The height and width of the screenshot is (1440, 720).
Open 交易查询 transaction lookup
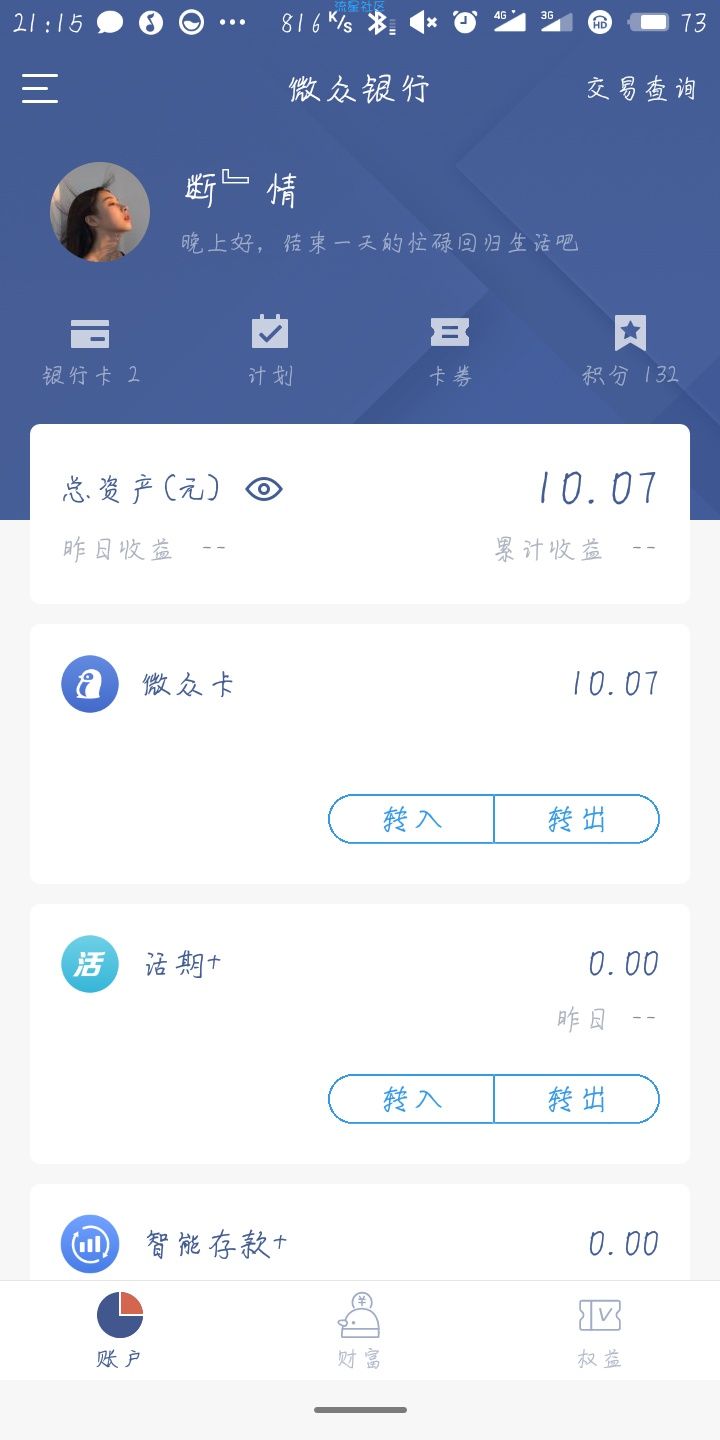coord(641,89)
